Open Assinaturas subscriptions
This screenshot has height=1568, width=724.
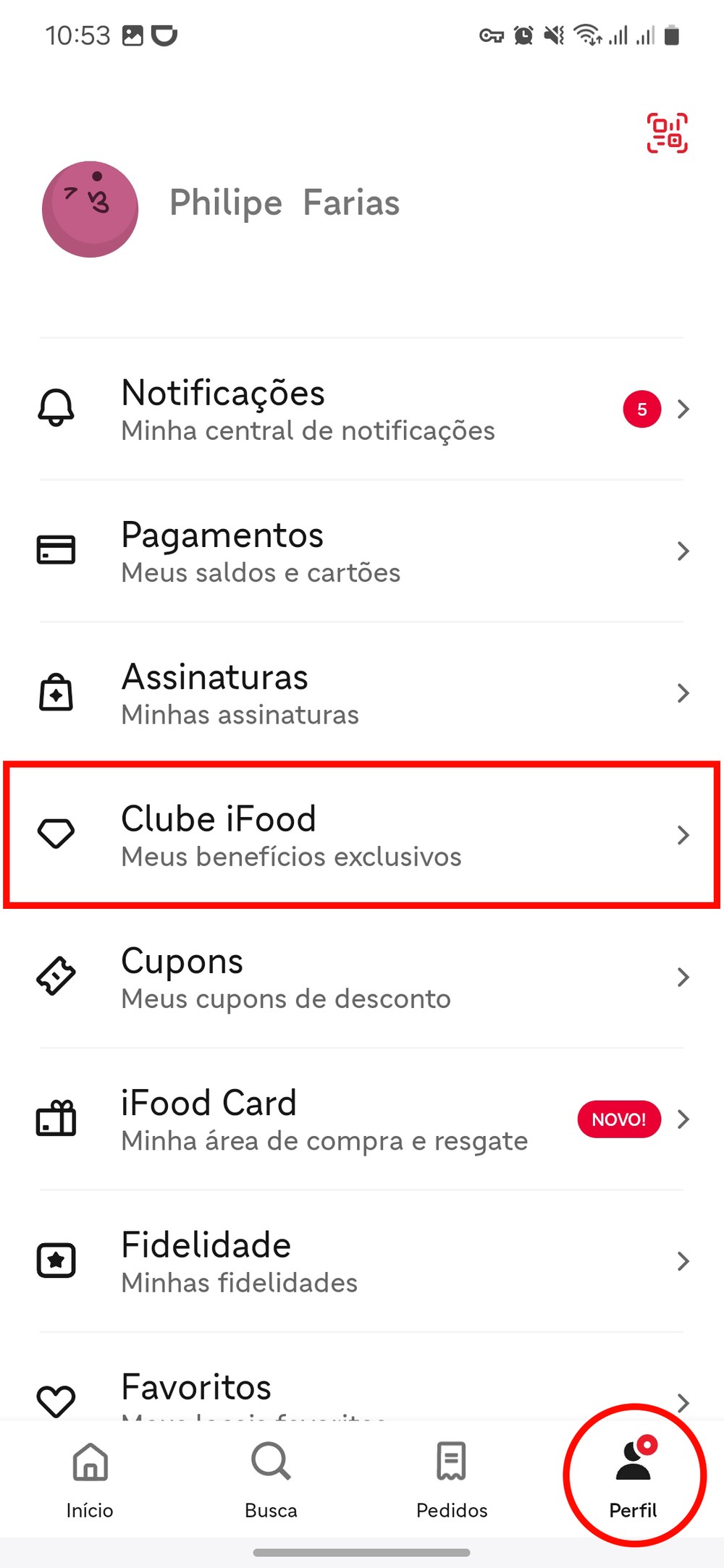(x=362, y=693)
